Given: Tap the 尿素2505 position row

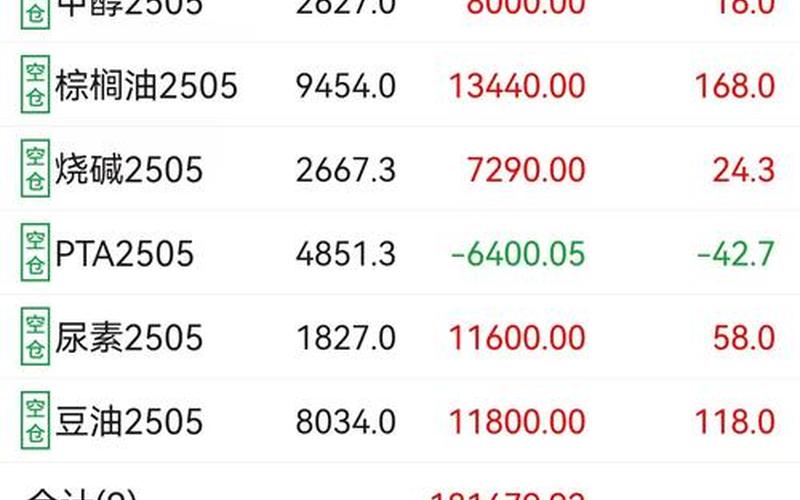Looking at the screenshot, I should pos(128,338).
